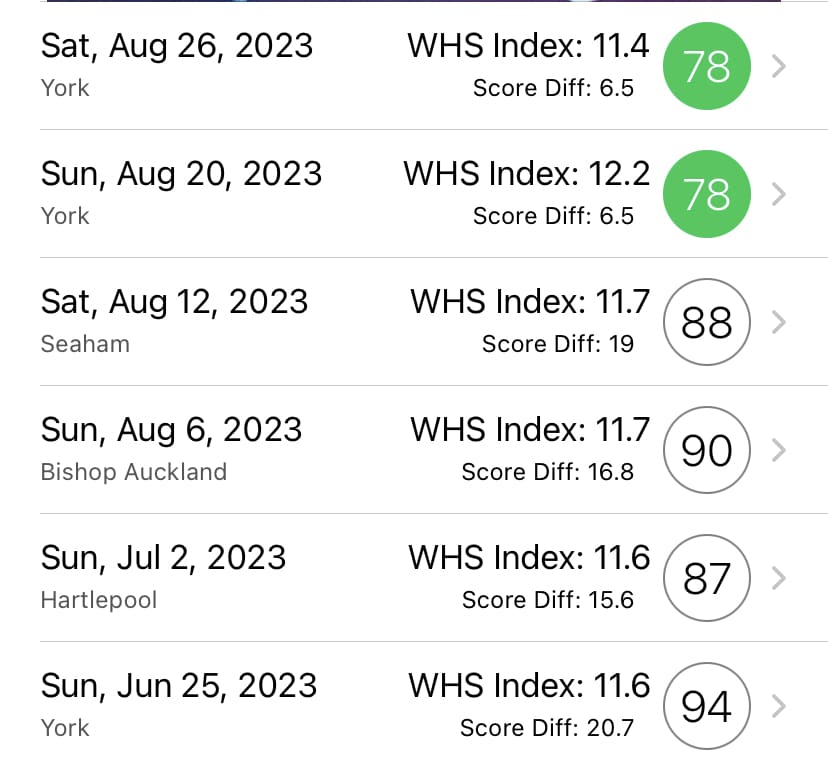View the Seaham round from Aug 12
The image size is (828, 769).
click(x=414, y=322)
